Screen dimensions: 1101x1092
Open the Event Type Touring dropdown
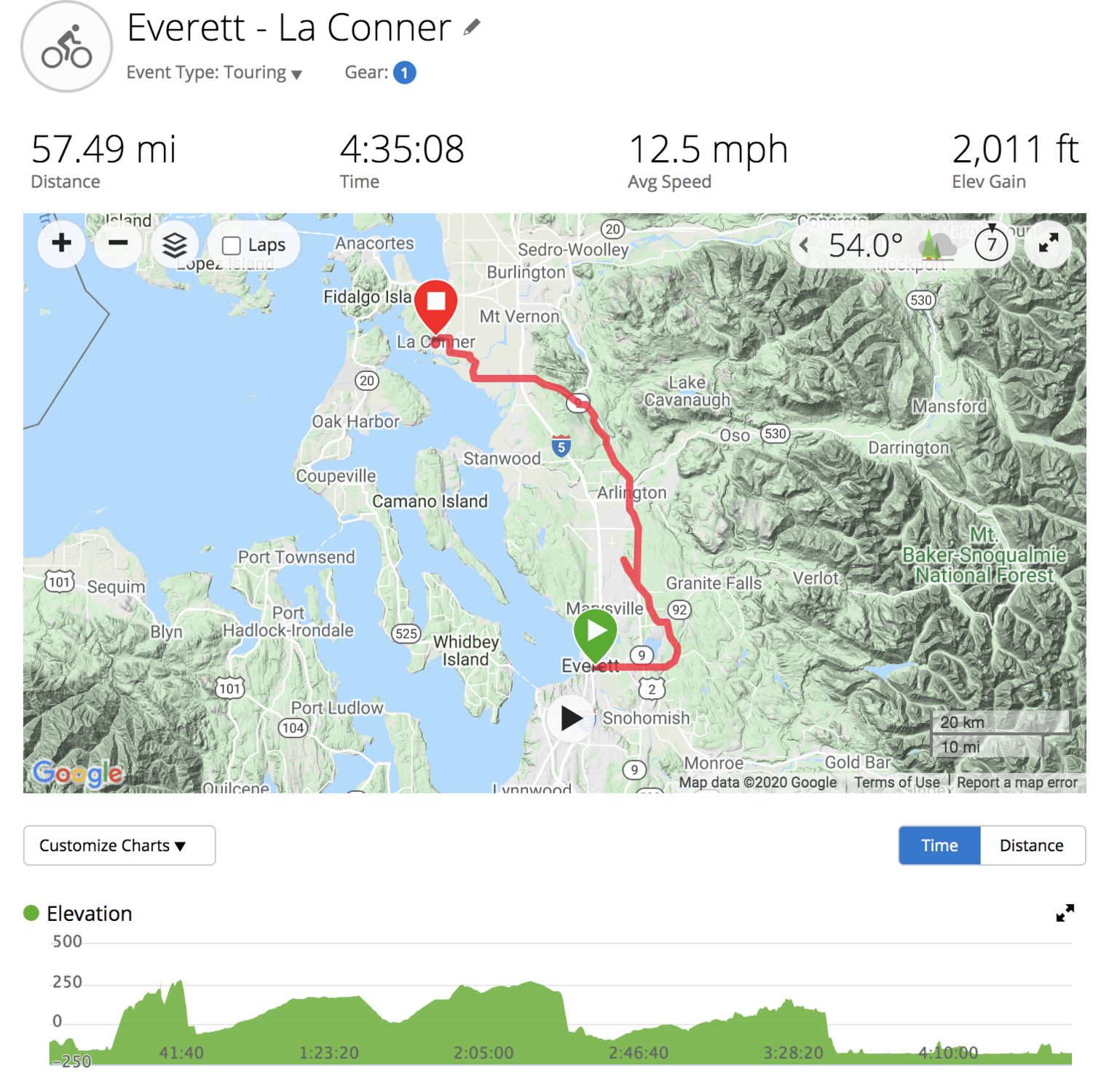215,73
